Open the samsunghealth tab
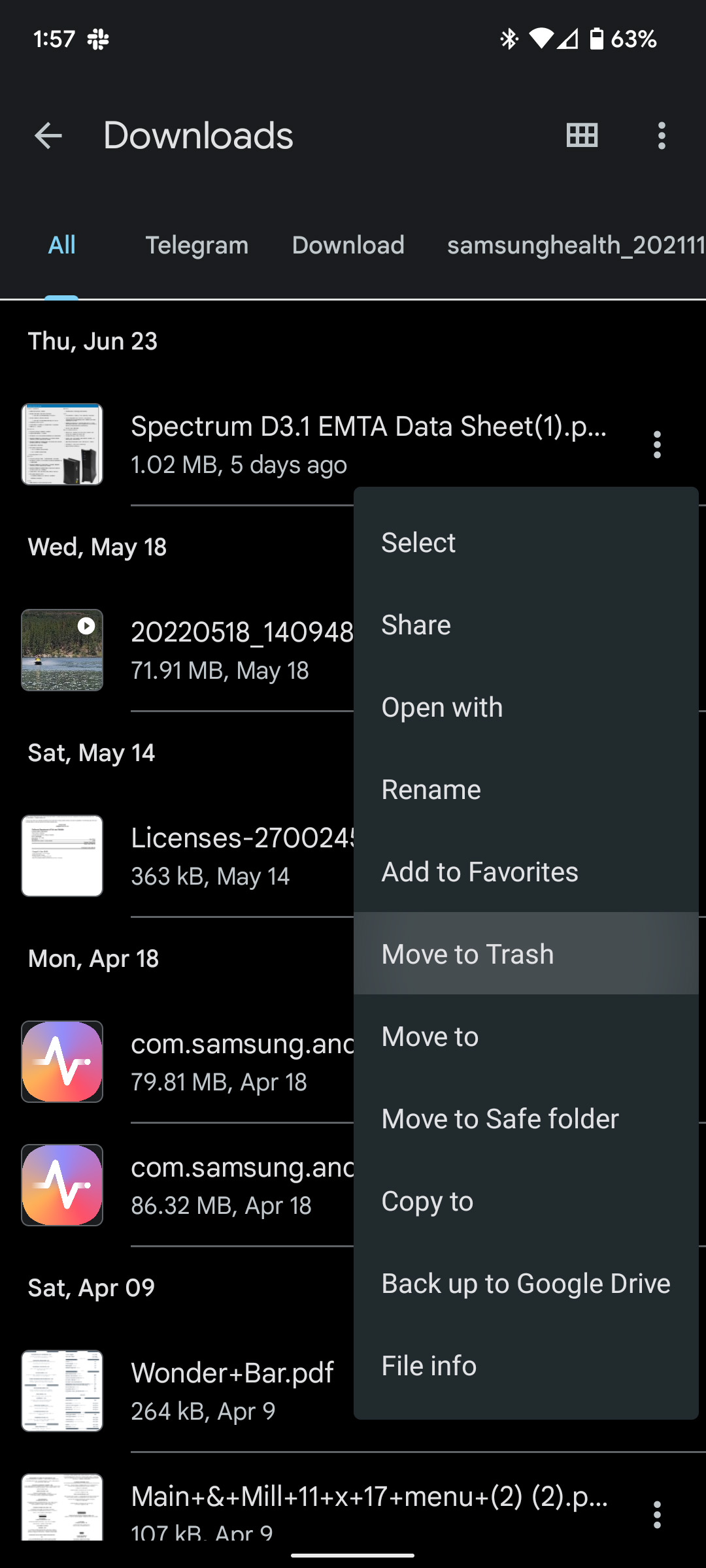Image resolution: width=706 pixels, height=1568 pixels. pos(575,246)
